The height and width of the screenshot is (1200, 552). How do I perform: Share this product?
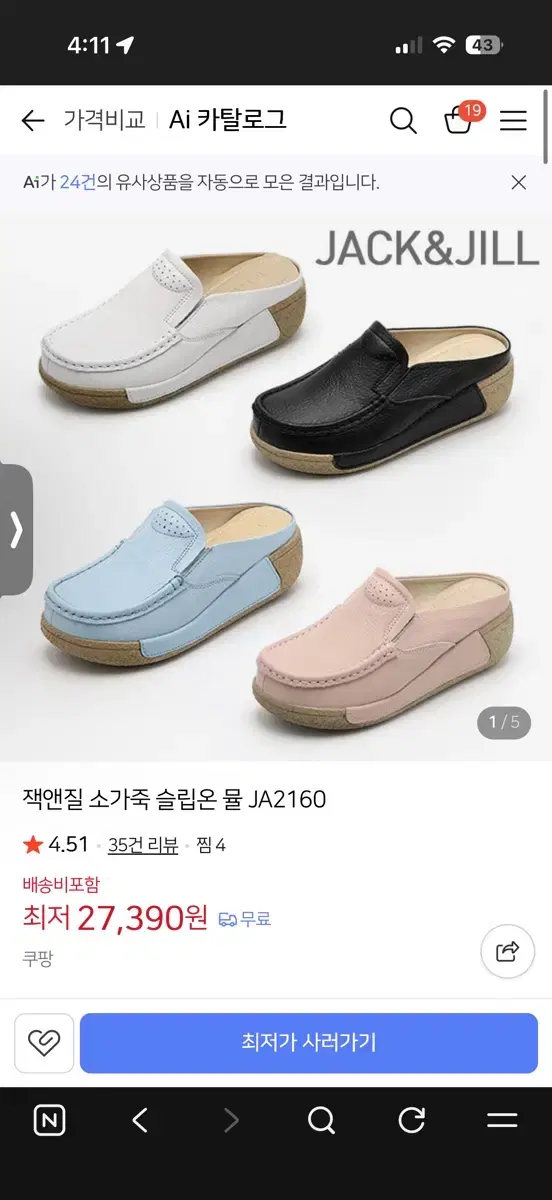tap(508, 951)
